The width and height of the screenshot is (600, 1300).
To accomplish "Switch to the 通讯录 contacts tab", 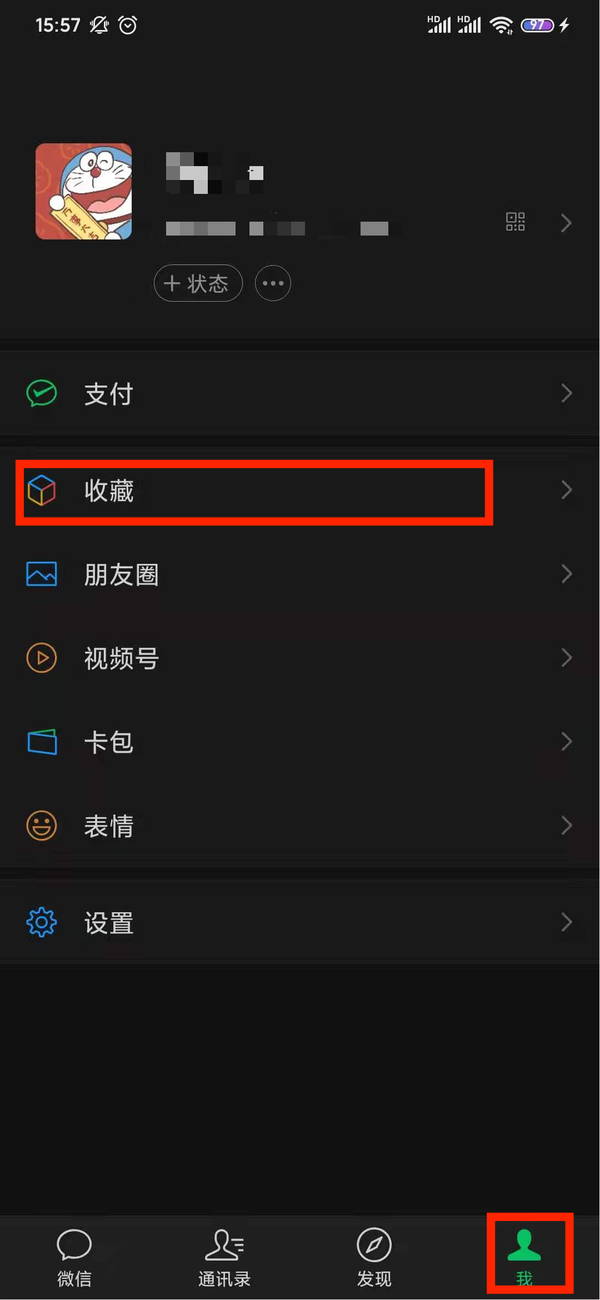I will coord(224,1257).
